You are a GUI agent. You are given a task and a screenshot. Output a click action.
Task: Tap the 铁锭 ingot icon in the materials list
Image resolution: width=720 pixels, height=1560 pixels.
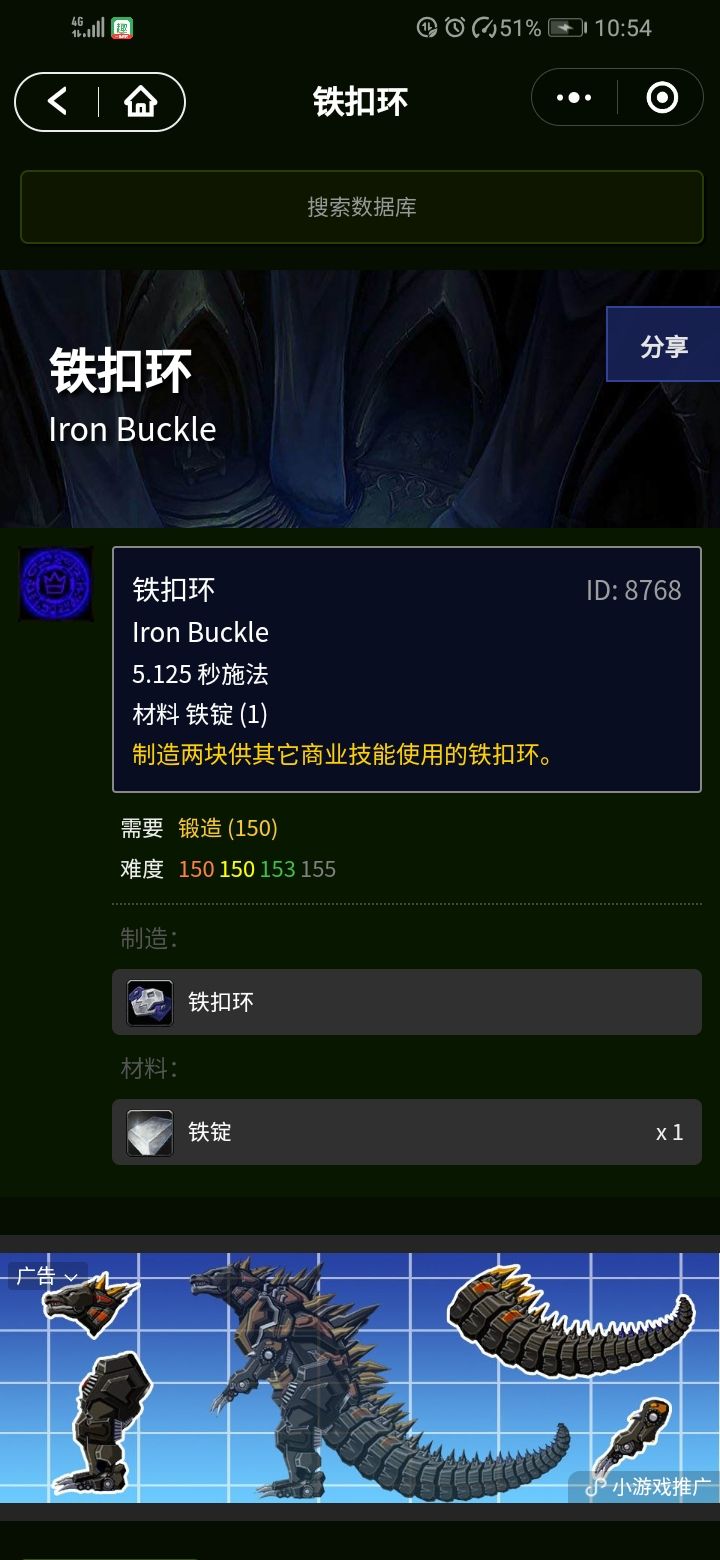pos(148,1131)
